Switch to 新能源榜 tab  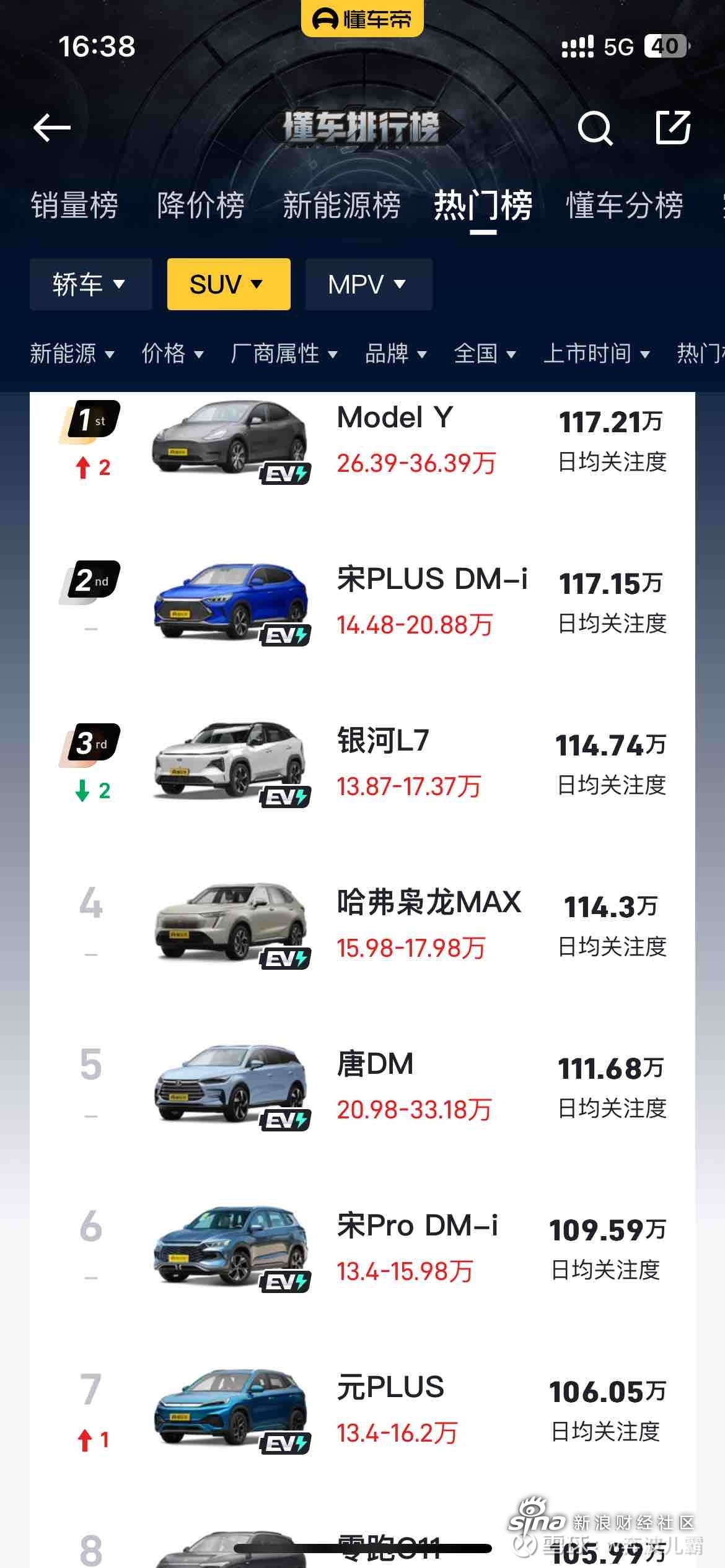[341, 206]
